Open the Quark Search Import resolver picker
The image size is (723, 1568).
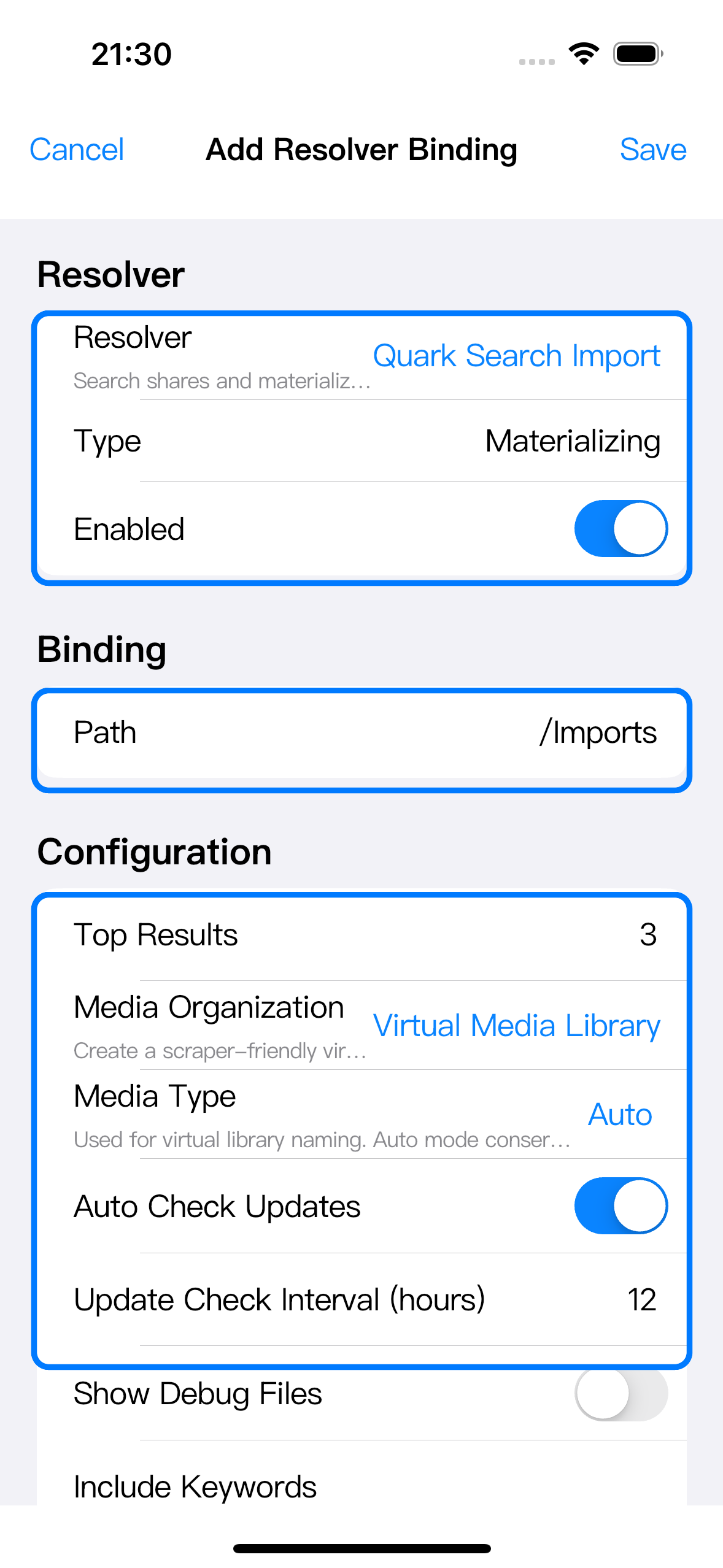click(x=516, y=356)
